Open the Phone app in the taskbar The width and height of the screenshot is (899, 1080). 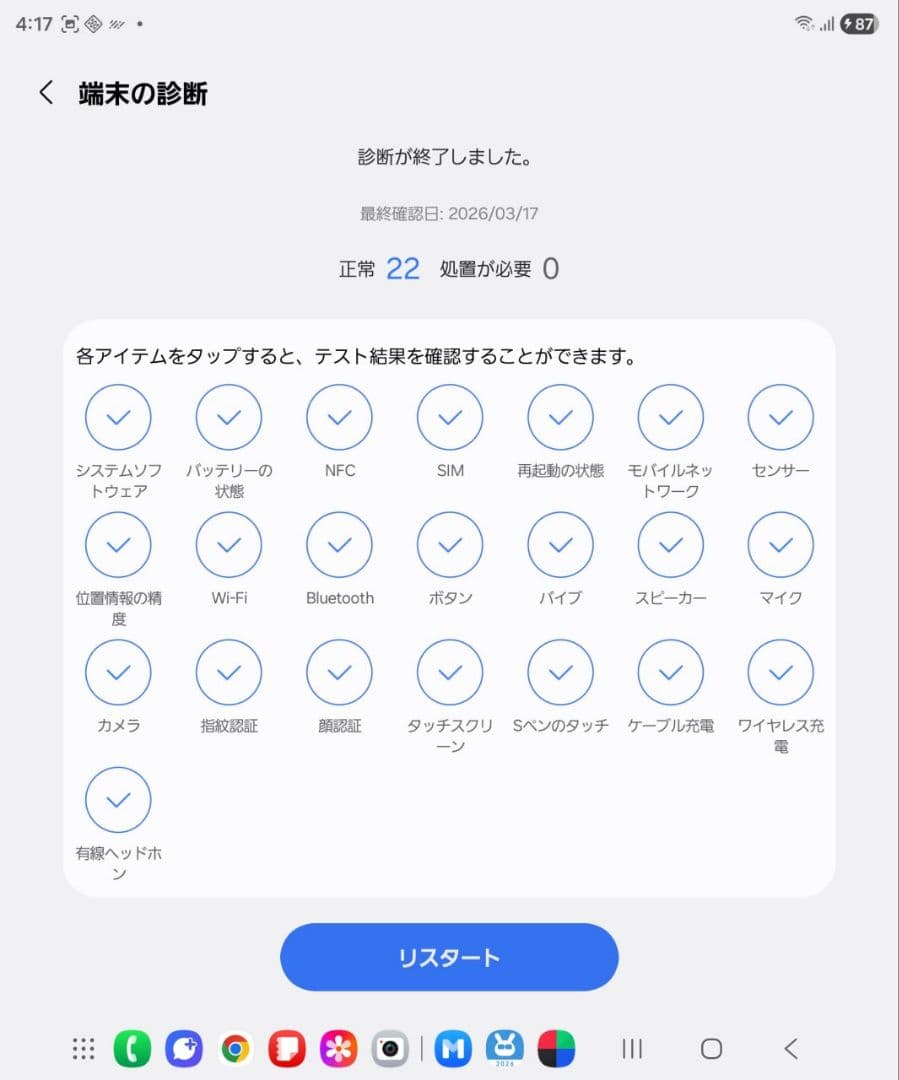tap(133, 1048)
